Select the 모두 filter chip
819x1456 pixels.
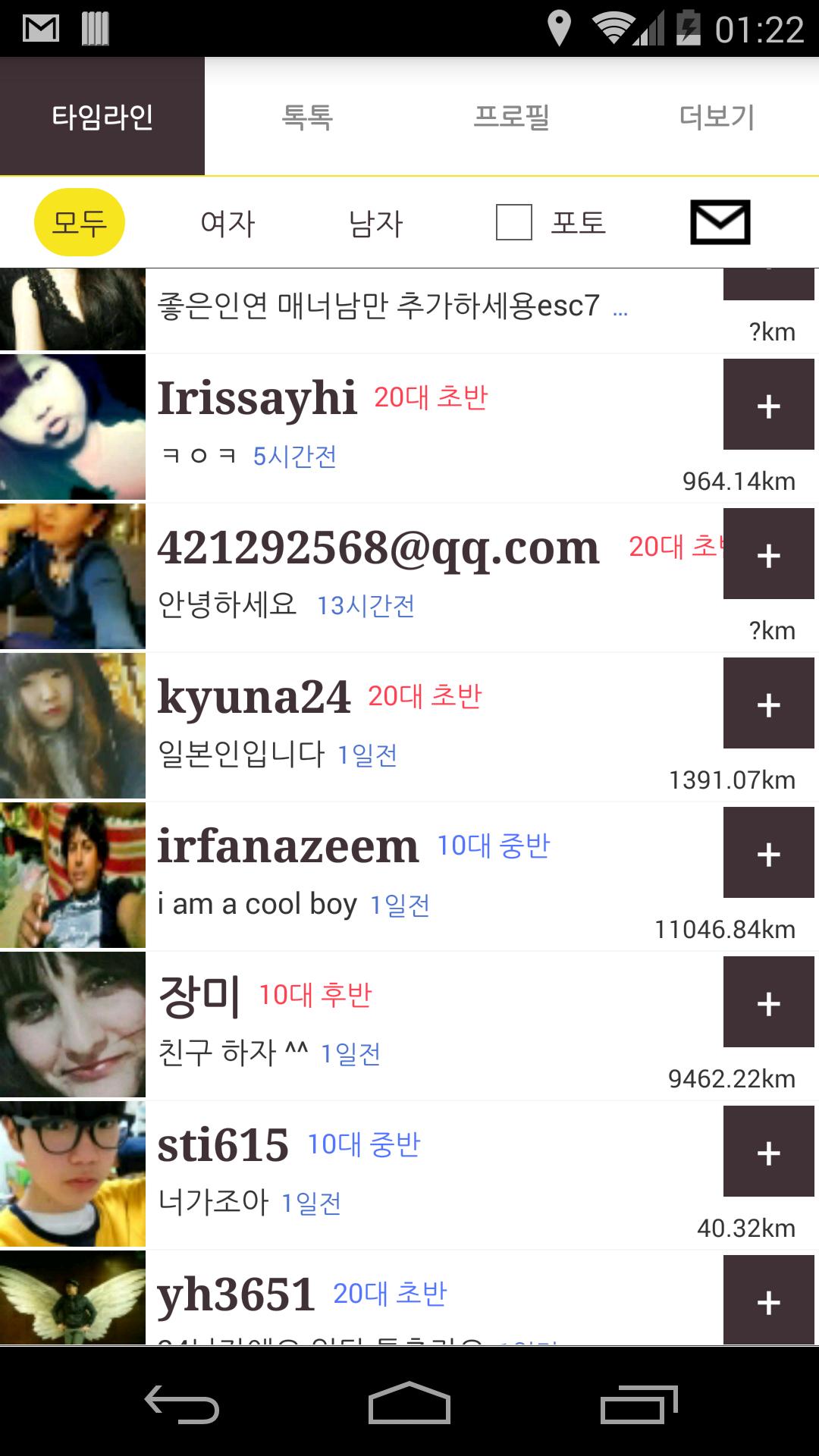[x=80, y=222]
